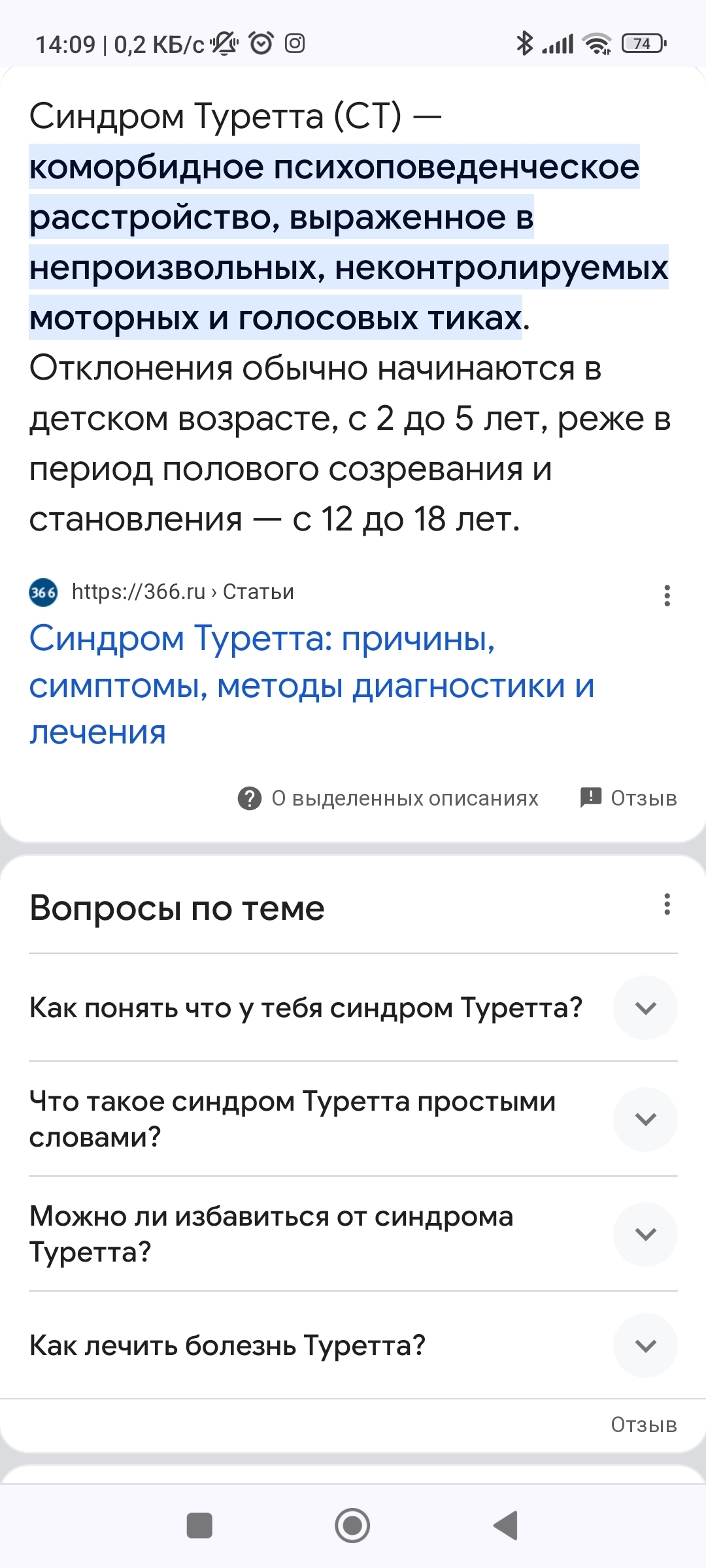Tap Отзыв next to featured snippet info
Image resolution: width=706 pixels, height=1568 pixels.
click(629, 798)
